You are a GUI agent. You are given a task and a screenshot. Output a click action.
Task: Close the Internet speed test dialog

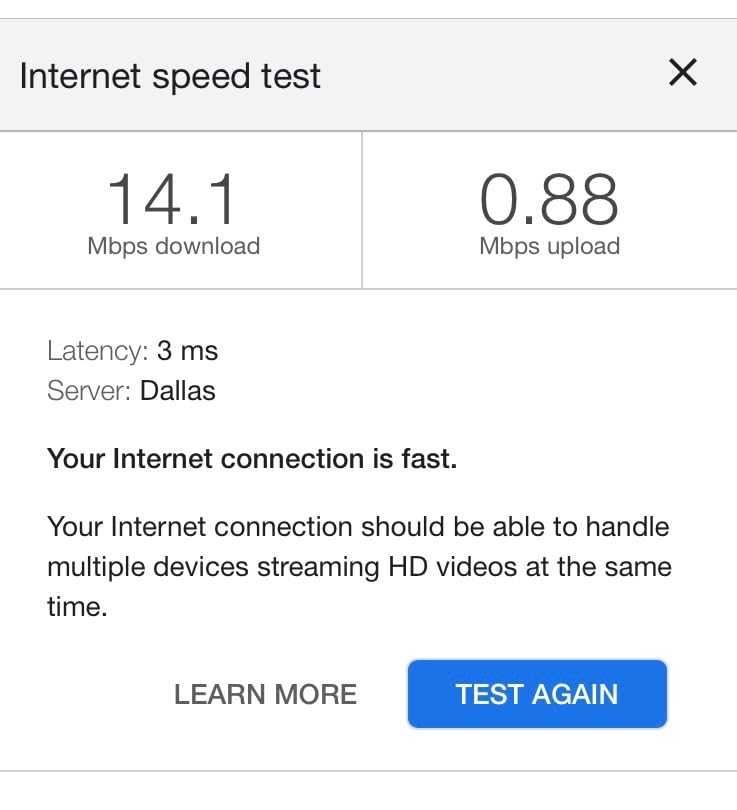coord(682,72)
